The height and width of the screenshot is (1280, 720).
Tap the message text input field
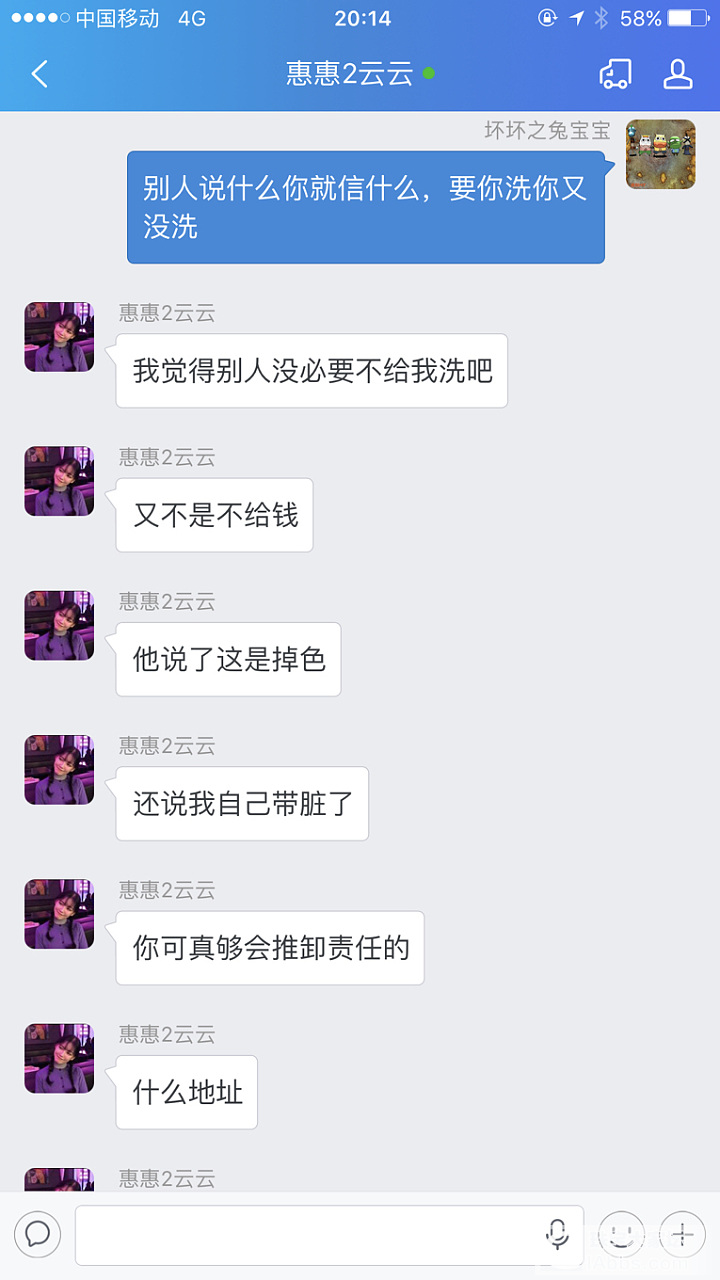pos(310,1235)
